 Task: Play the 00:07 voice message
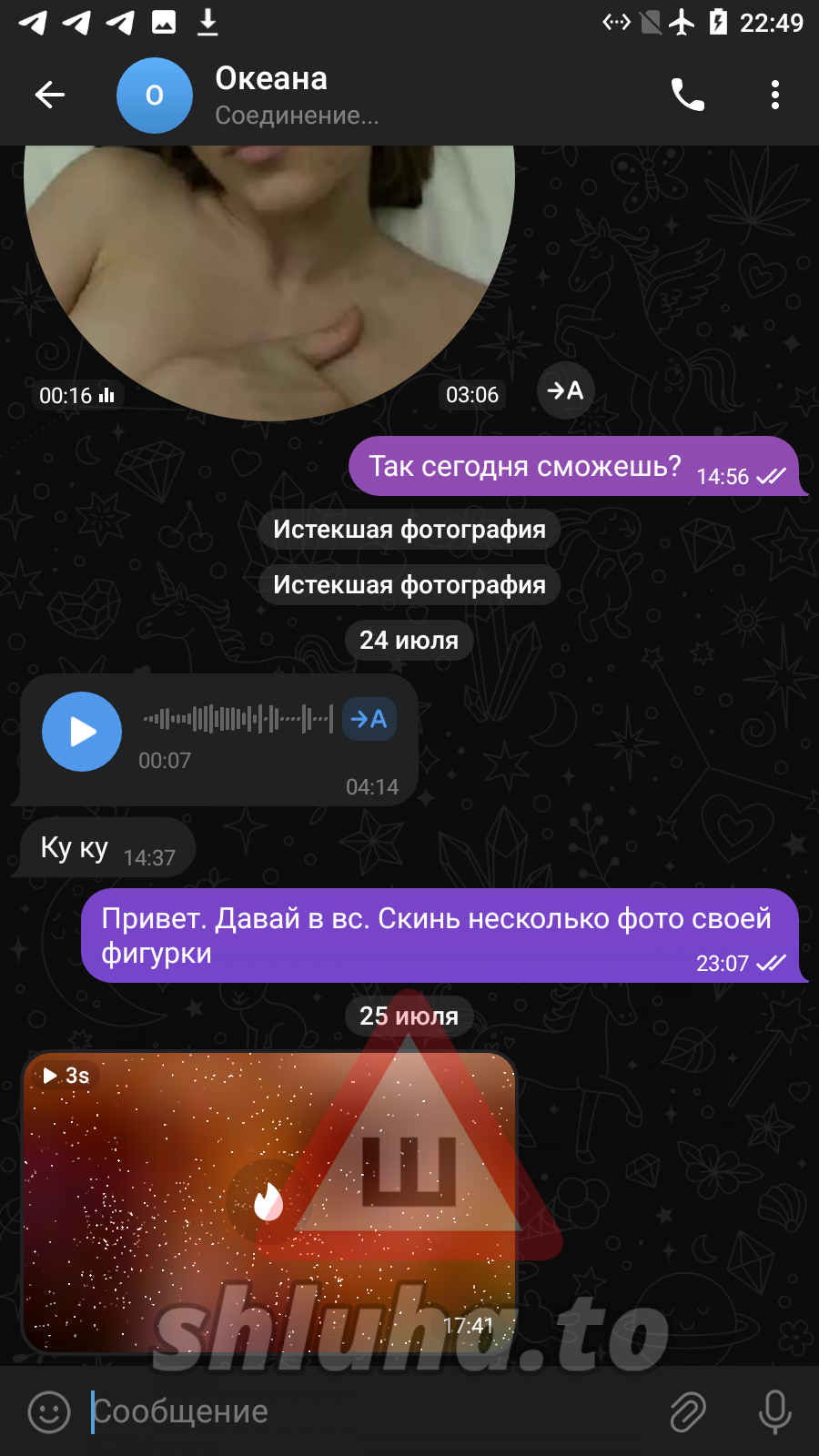coord(82,732)
